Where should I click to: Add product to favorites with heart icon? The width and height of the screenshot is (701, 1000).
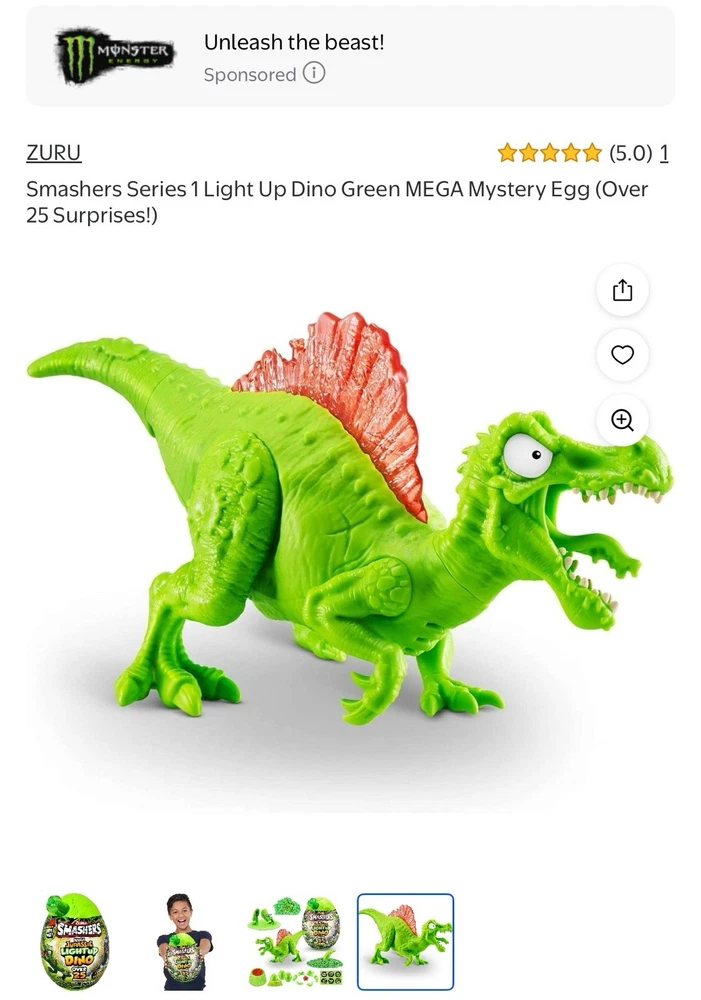click(x=622, y=355)
